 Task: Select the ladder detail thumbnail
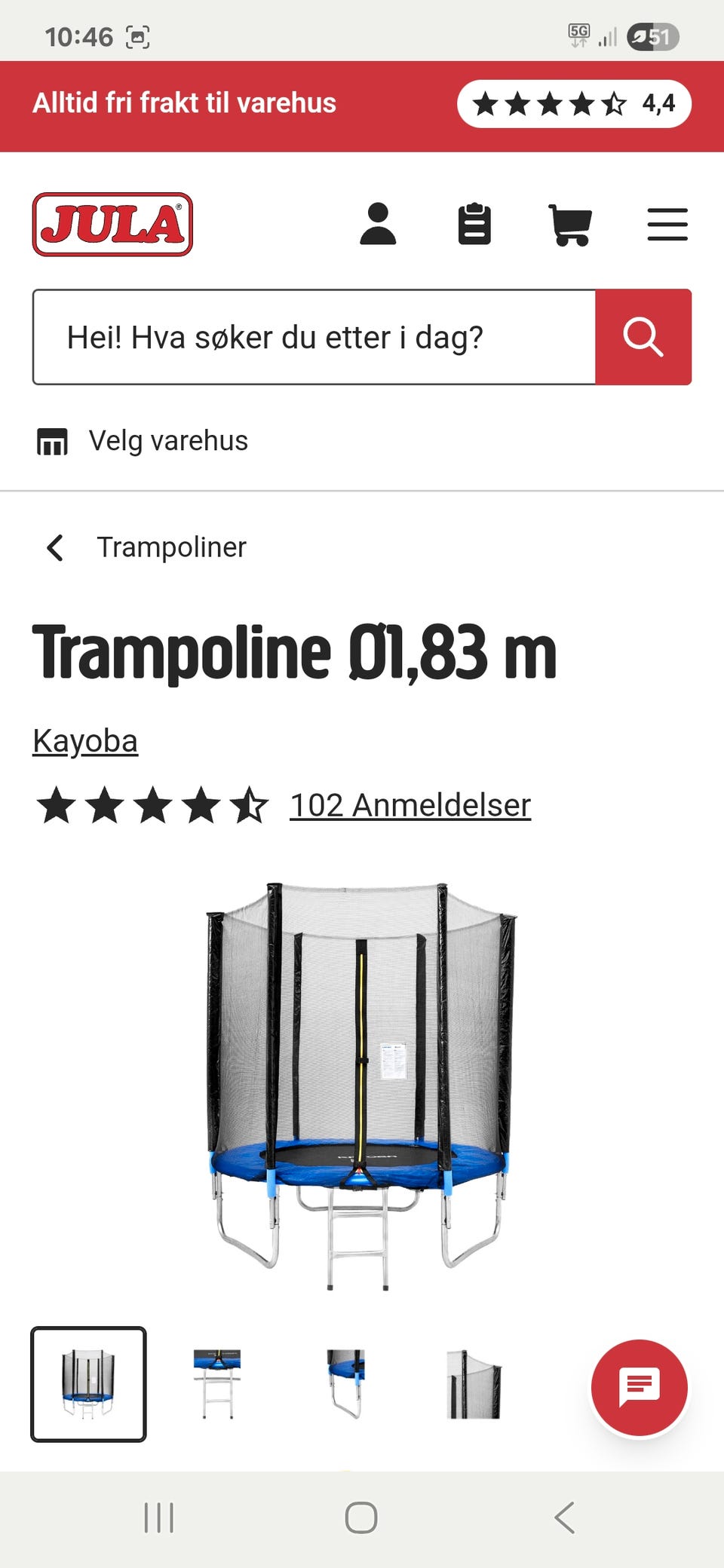[x=217, y=1383]
